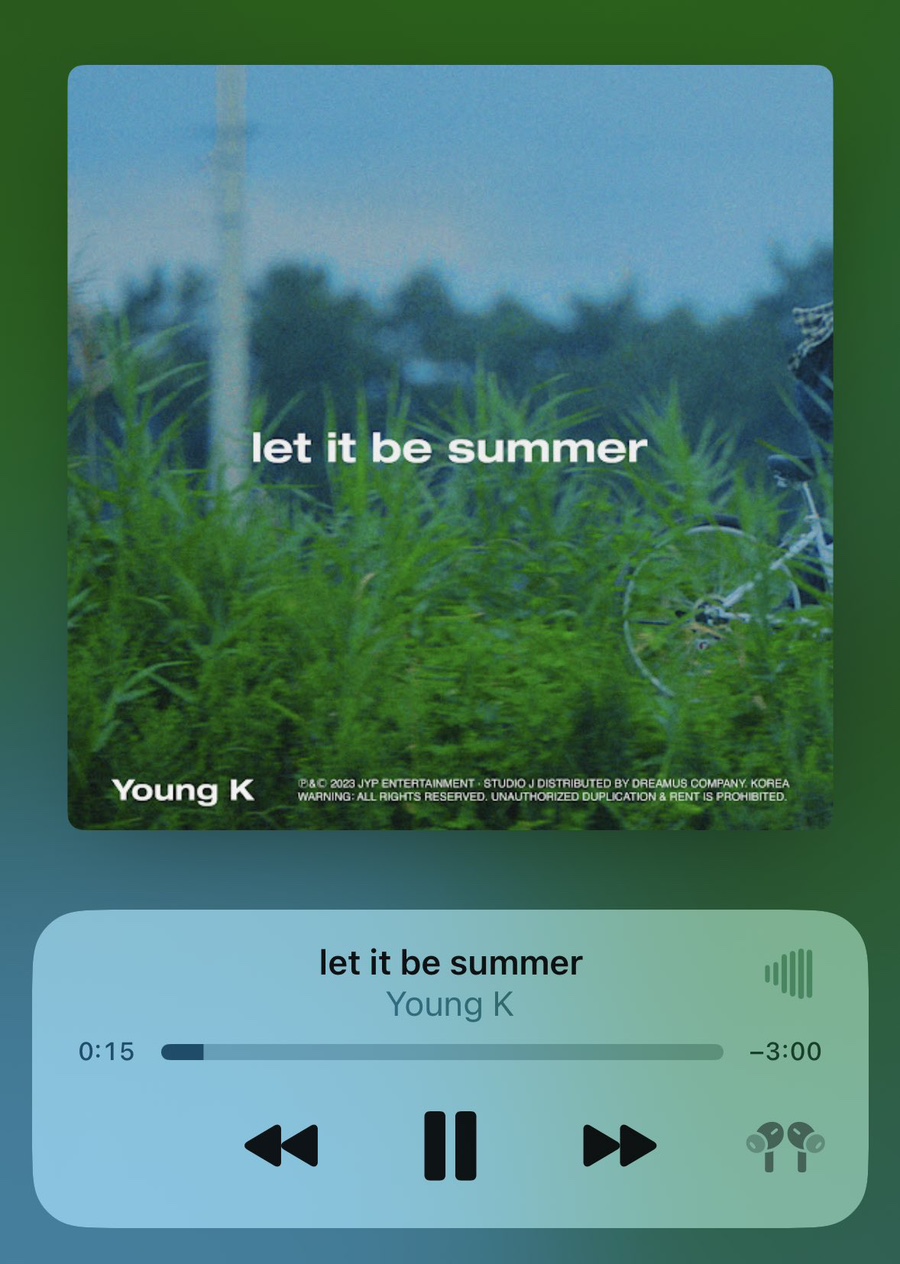Pause the song let it be summer

pos(450,1146)
